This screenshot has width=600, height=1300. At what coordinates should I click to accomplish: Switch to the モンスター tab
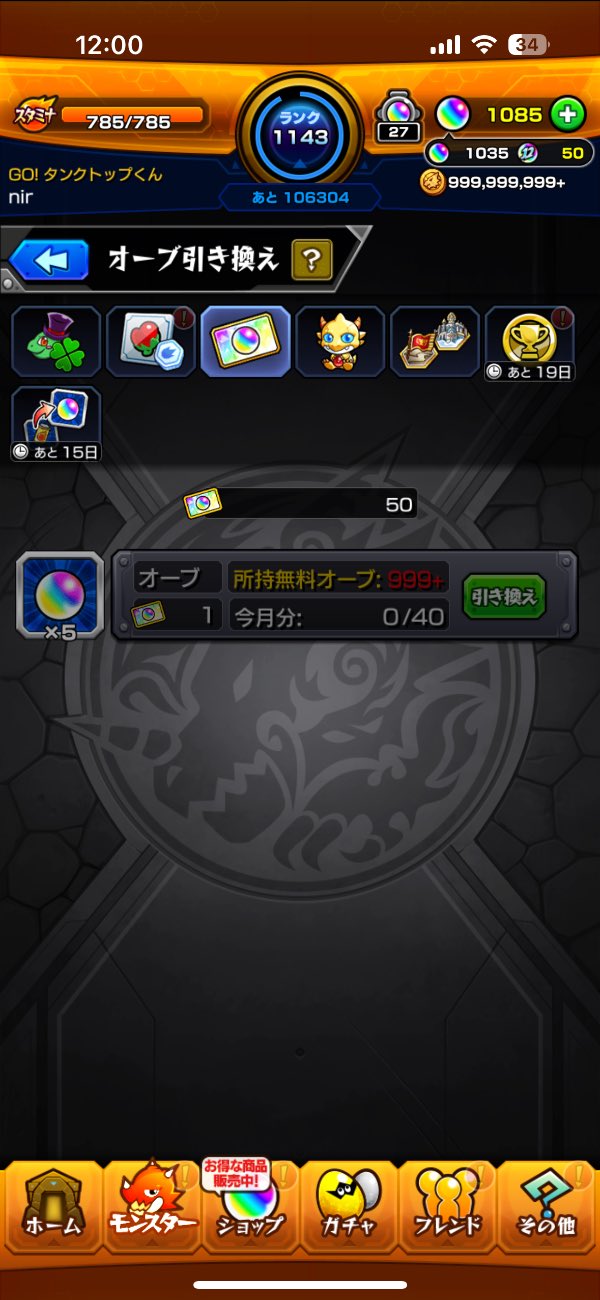pyautogui.click(x=150, y=1208)
